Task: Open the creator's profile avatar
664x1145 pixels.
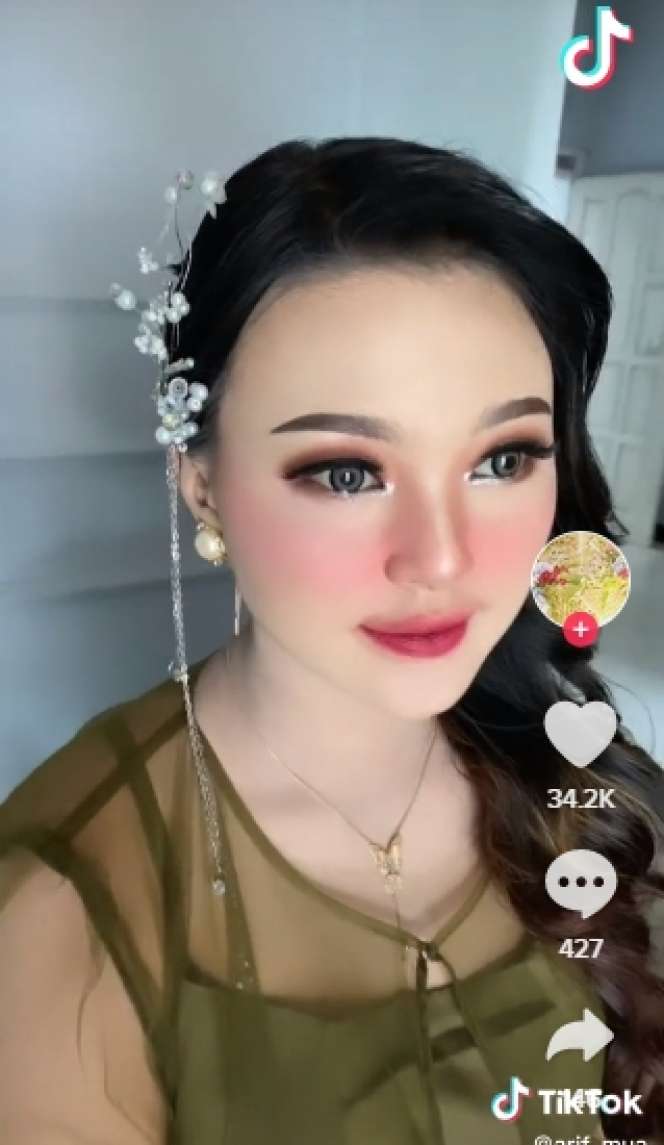Action: click(580, 578)
